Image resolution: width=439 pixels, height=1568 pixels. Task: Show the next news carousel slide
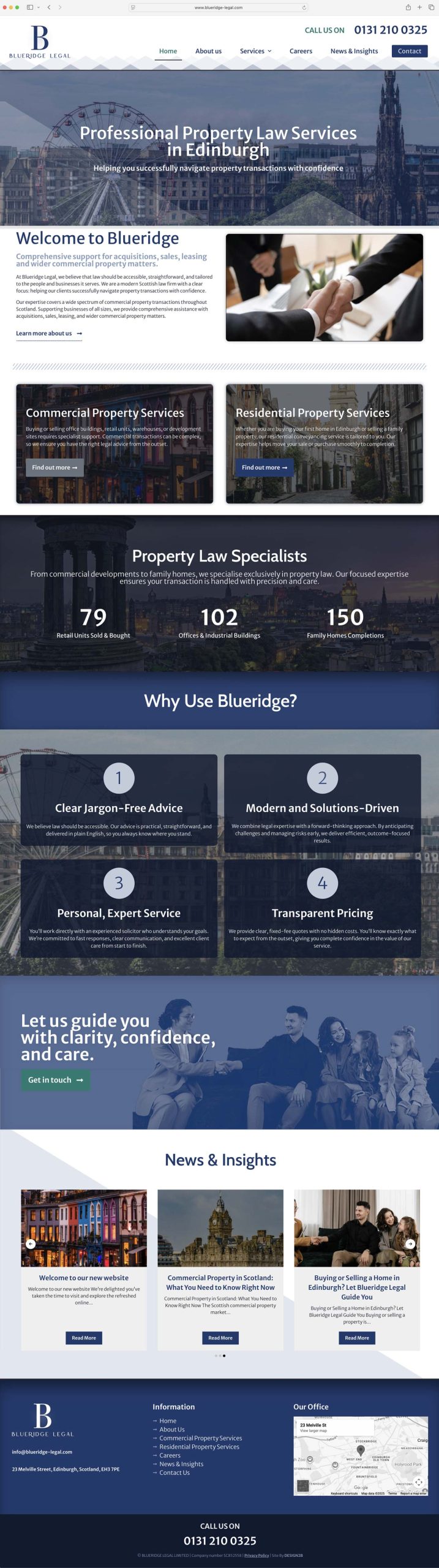click(x=410, y=1244)
